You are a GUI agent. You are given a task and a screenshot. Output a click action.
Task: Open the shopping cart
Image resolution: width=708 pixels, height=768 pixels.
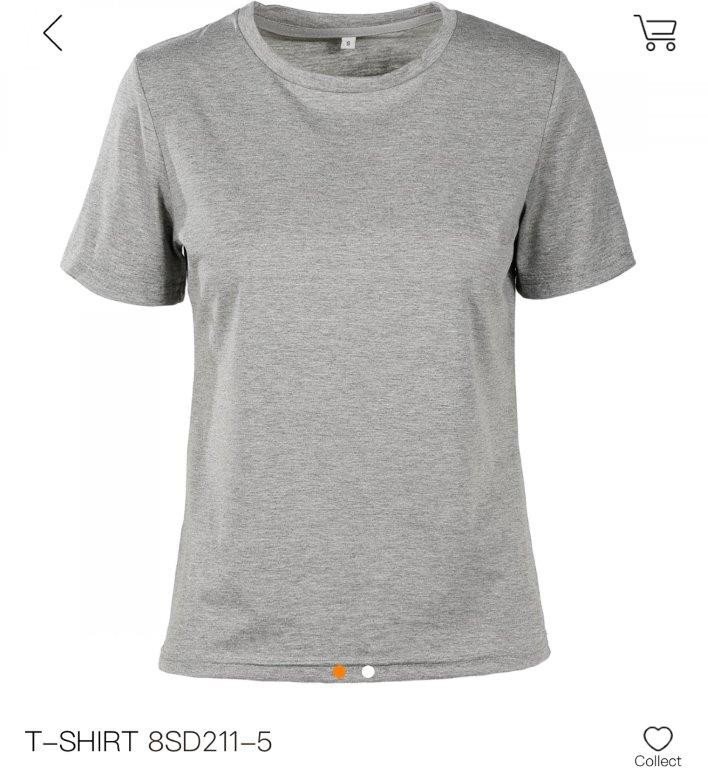pos(655,33)
